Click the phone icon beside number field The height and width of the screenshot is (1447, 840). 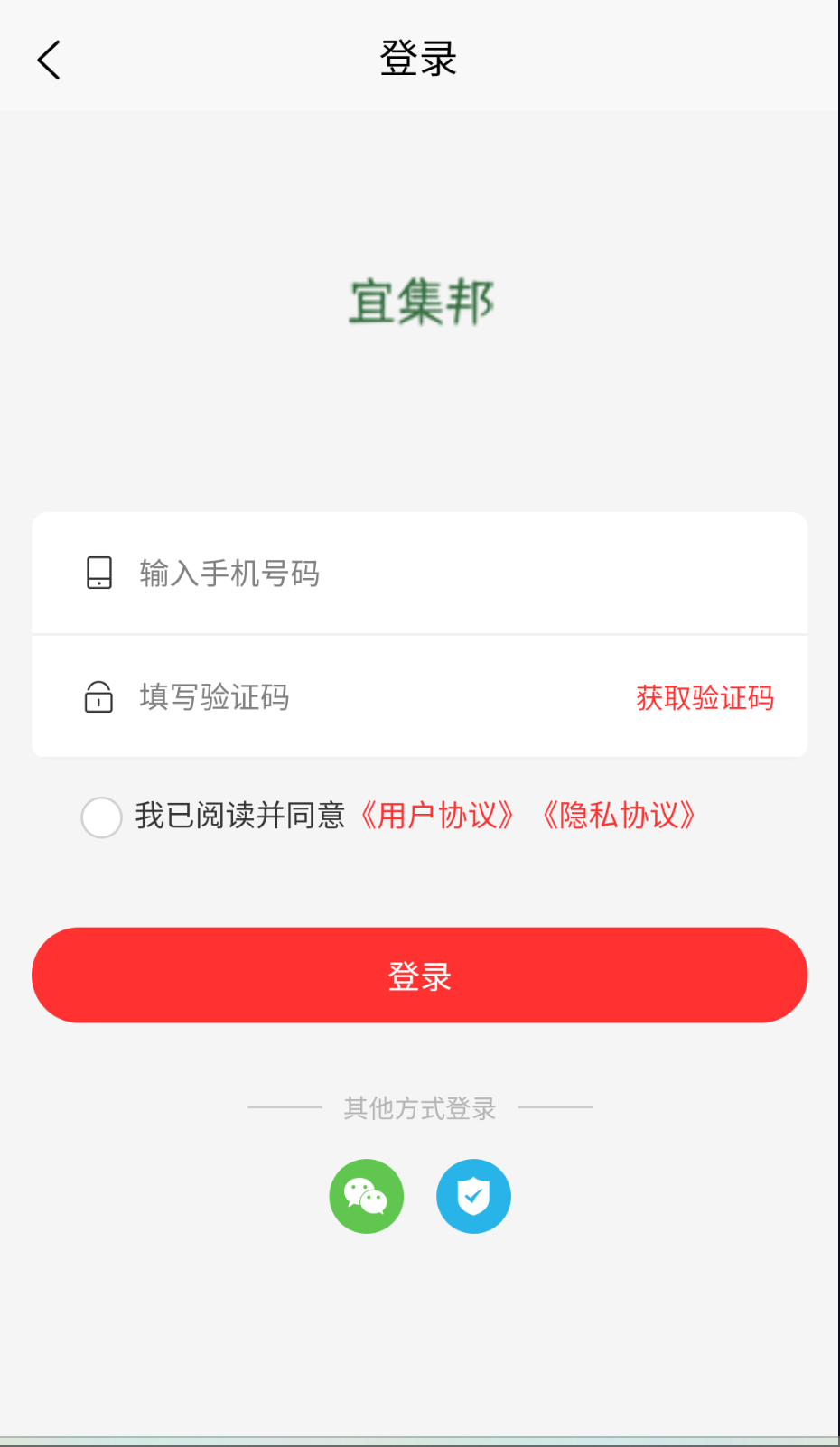99,573
